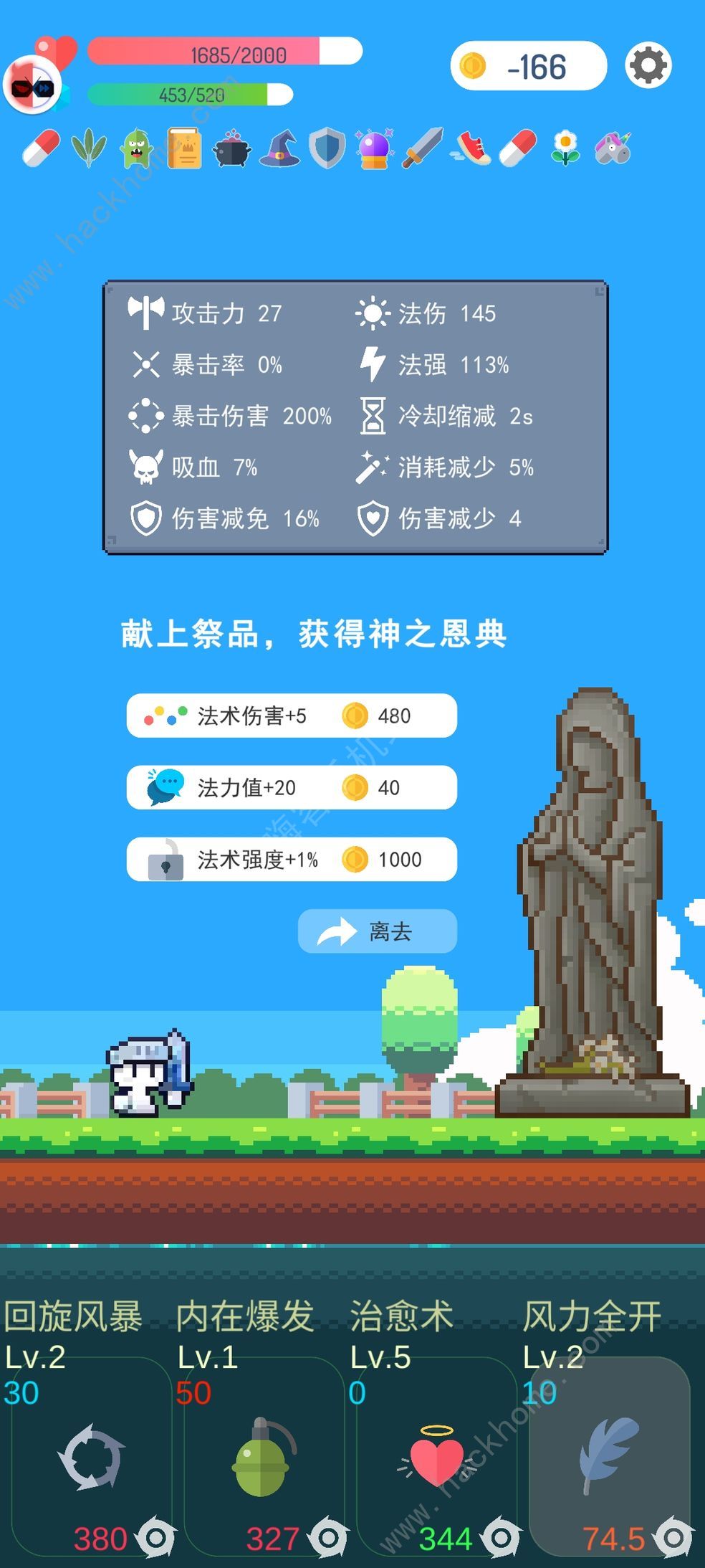Select the locked 法术强度+1% offering
Viewport: 705px width, 1568px height.
[292, 859]
